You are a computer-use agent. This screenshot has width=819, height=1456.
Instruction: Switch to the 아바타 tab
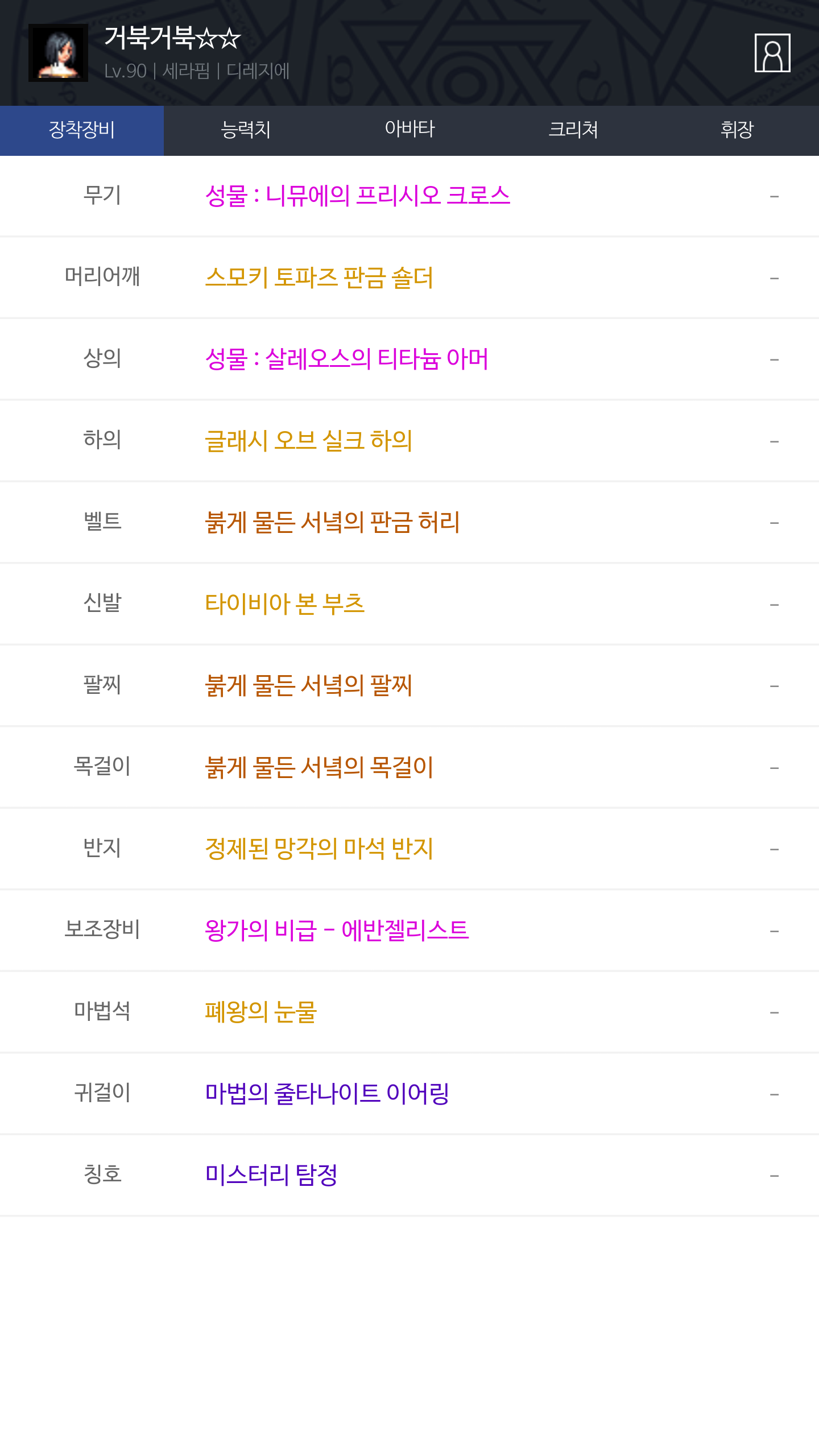[x=409, y=130]
